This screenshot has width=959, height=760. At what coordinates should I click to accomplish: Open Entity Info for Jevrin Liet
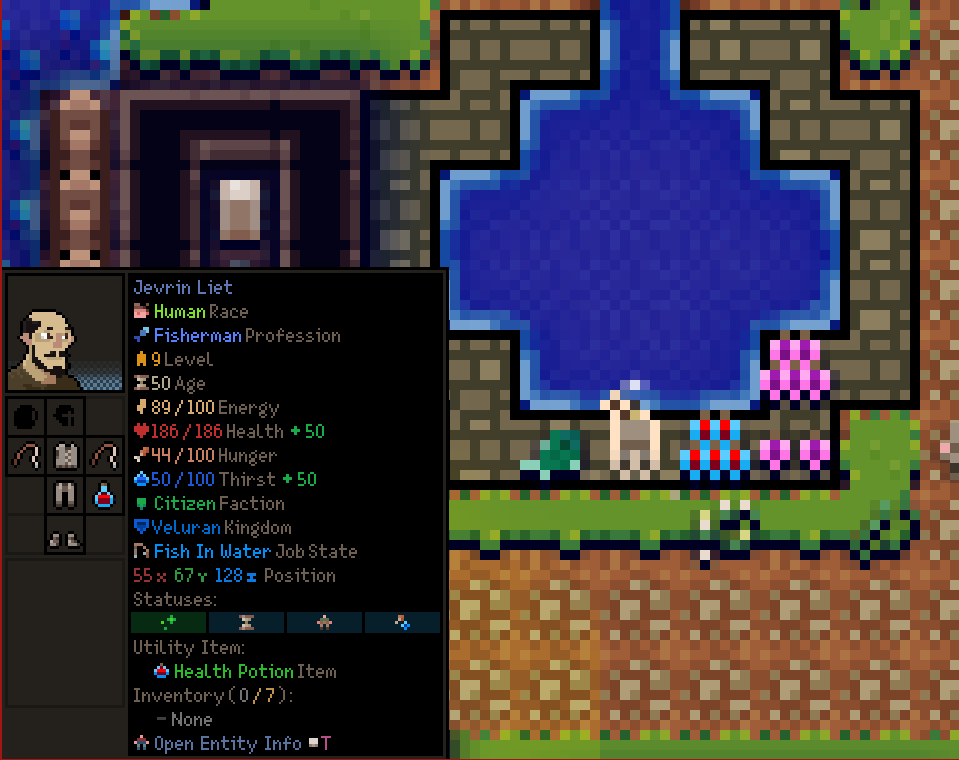pyautogui.click(x=227, y=743)
